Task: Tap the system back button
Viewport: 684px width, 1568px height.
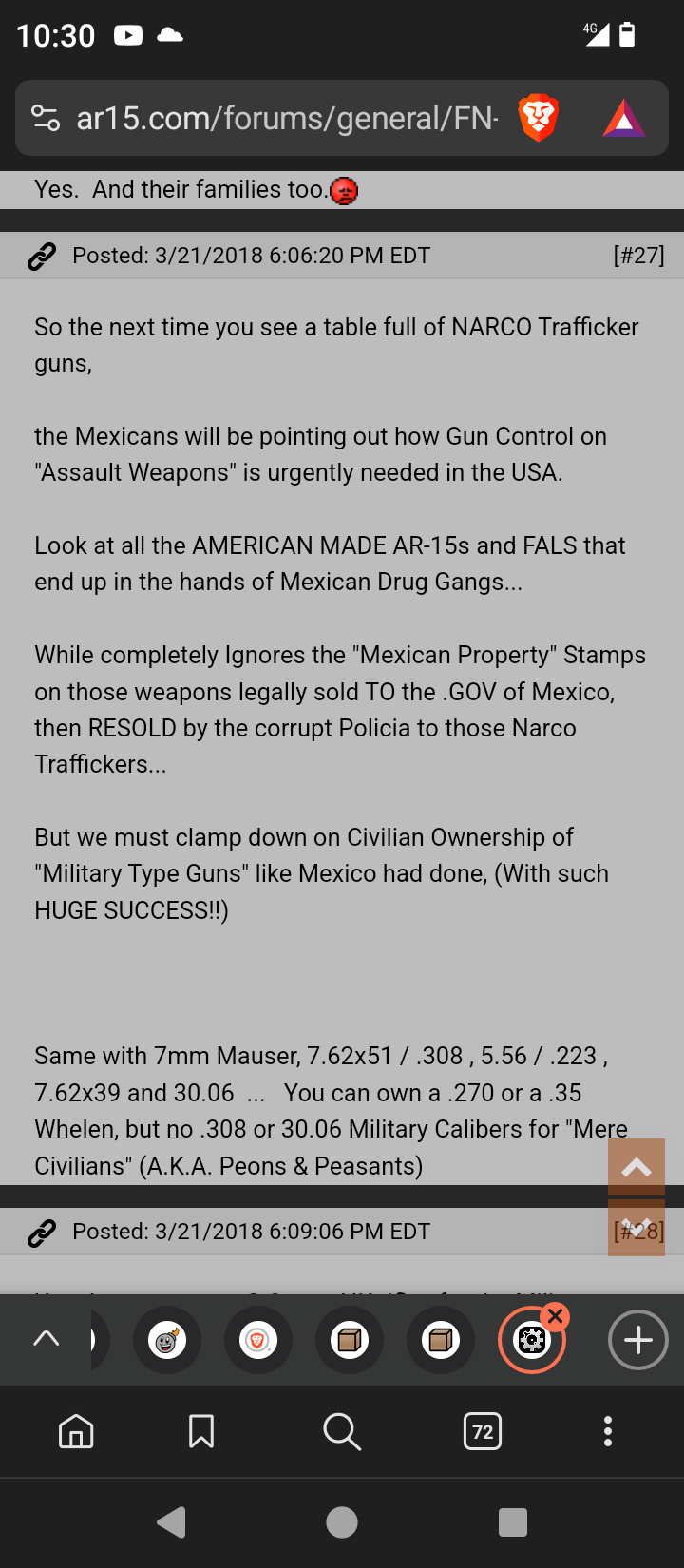Action: 172,1522
